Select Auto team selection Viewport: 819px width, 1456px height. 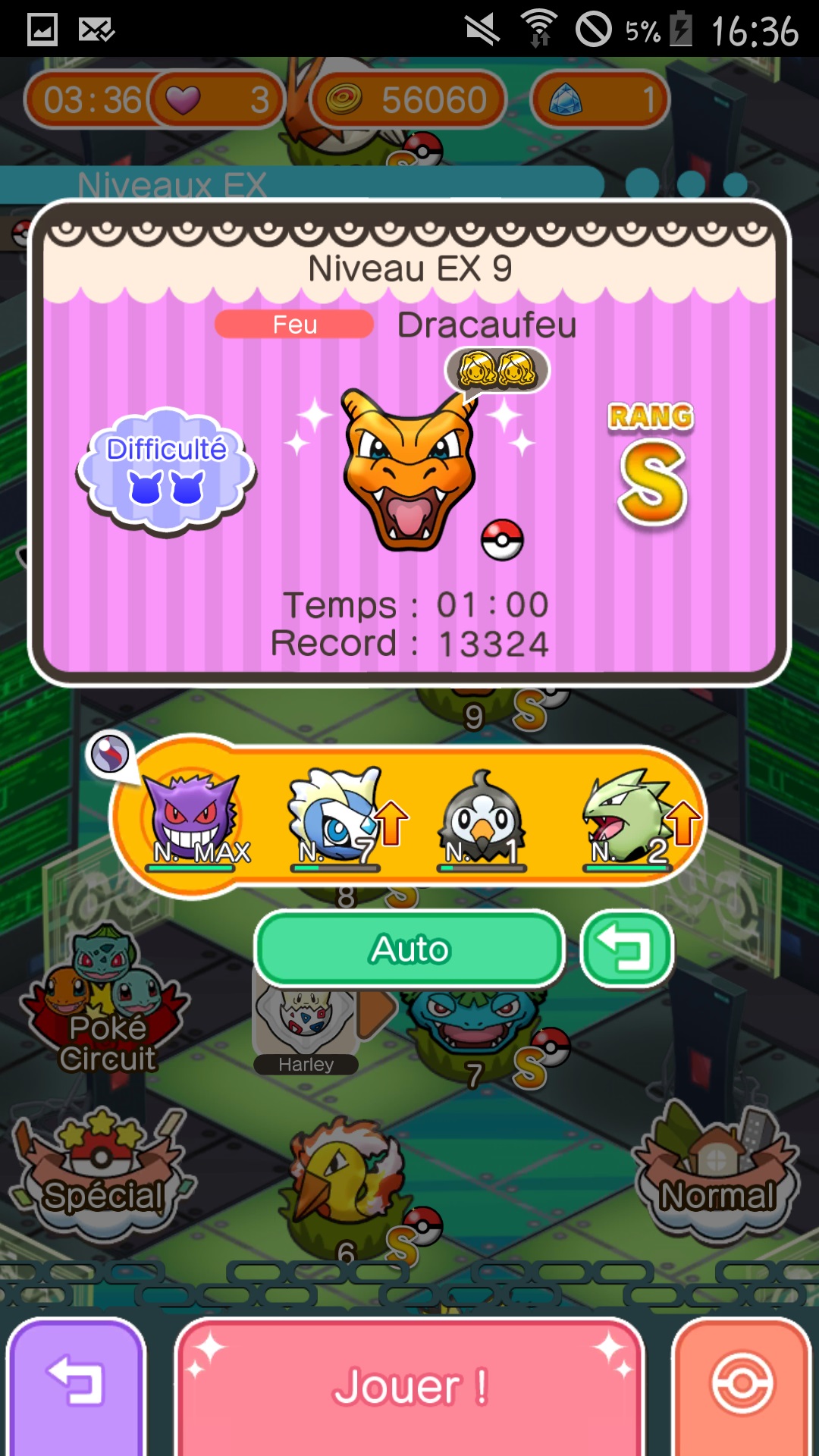(x=409, y=949)
